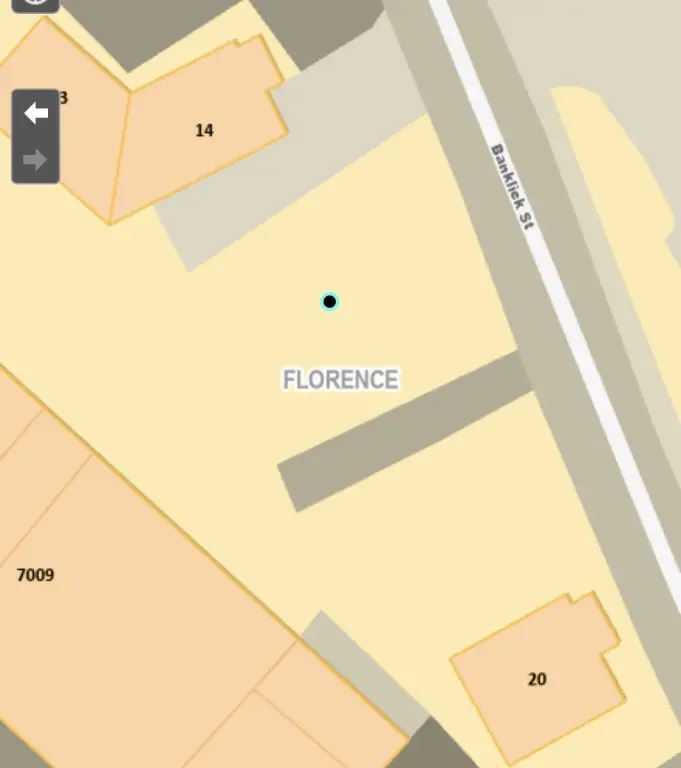Tap the globe button at the top

click(36, 3)
